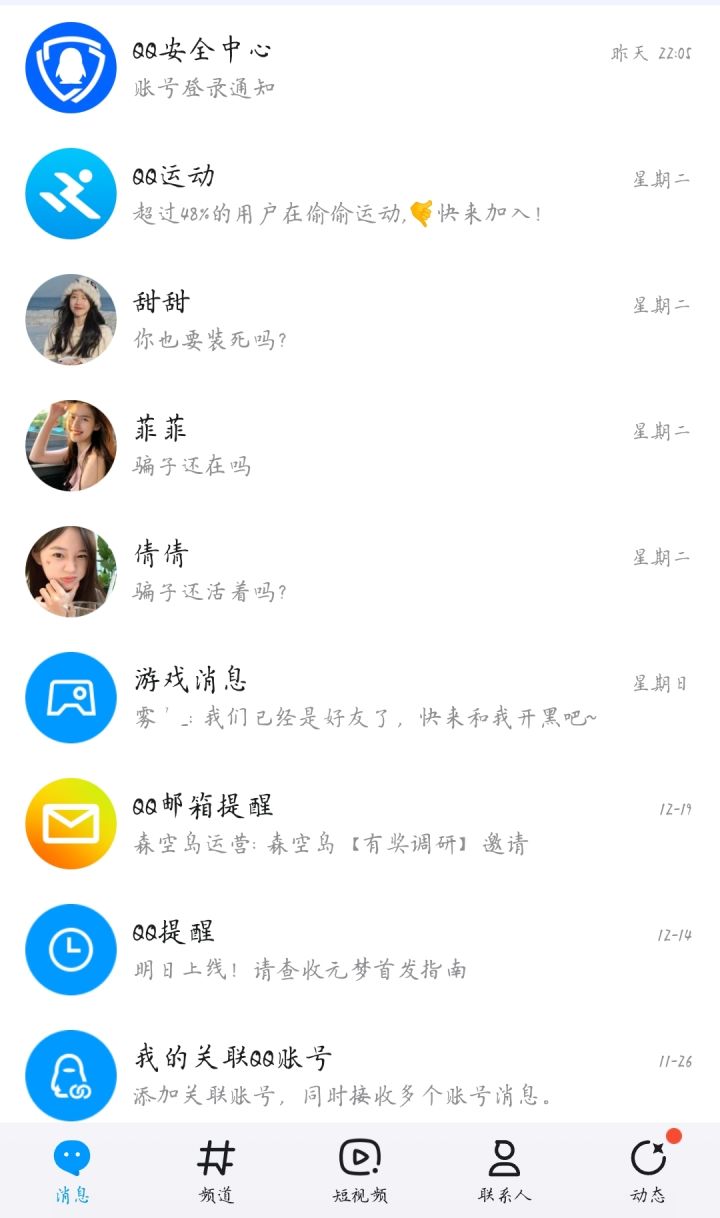Screen dimensions: 720x1218
Task: Open the 动态 tab
Action: click(x=648, y=1170)
